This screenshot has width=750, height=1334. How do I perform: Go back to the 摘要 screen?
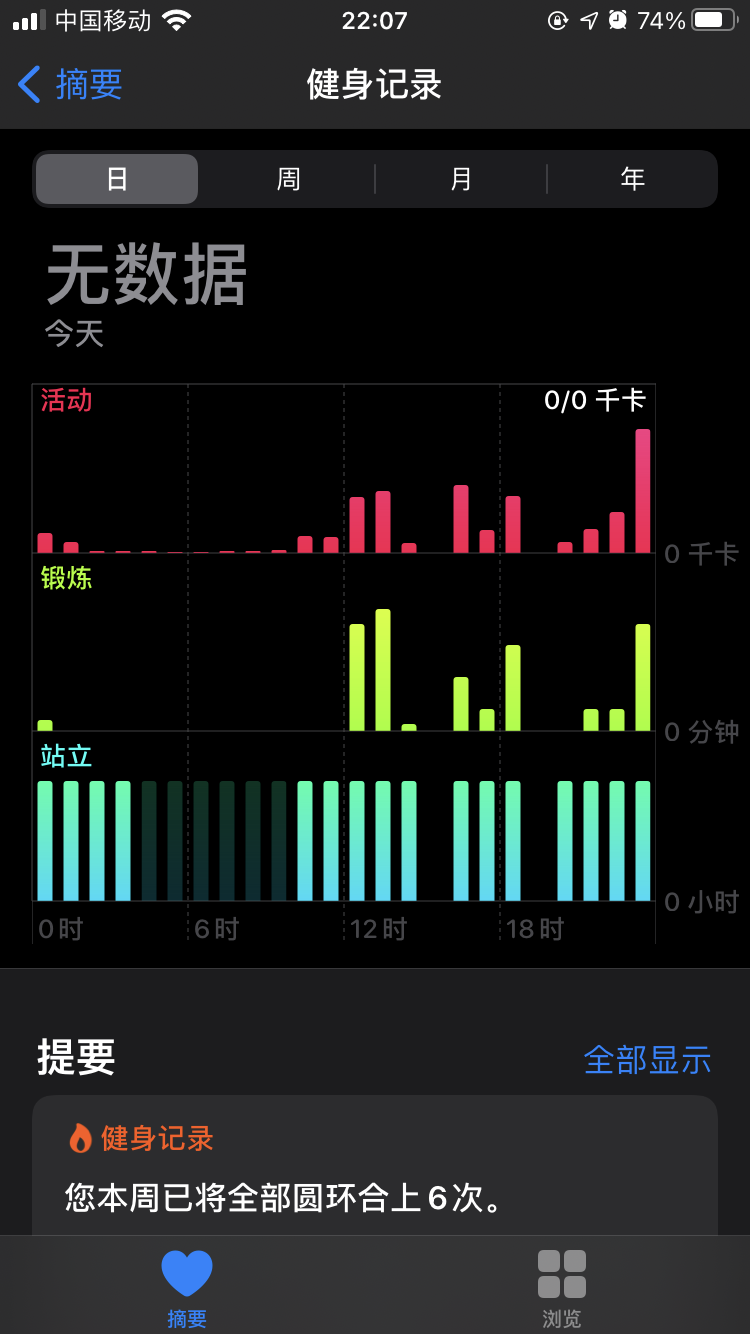coord(70,85)
